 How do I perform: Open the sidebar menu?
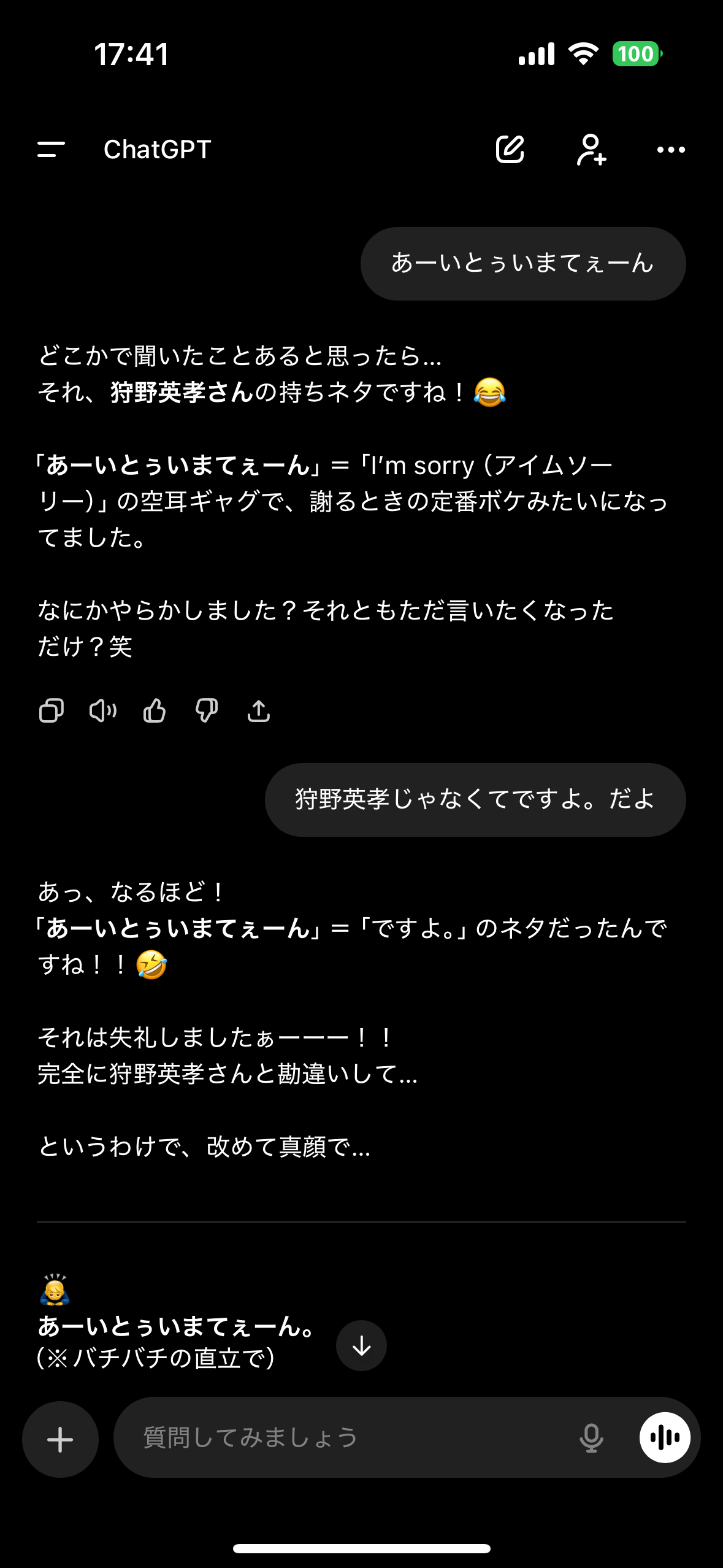coord(53,149)
